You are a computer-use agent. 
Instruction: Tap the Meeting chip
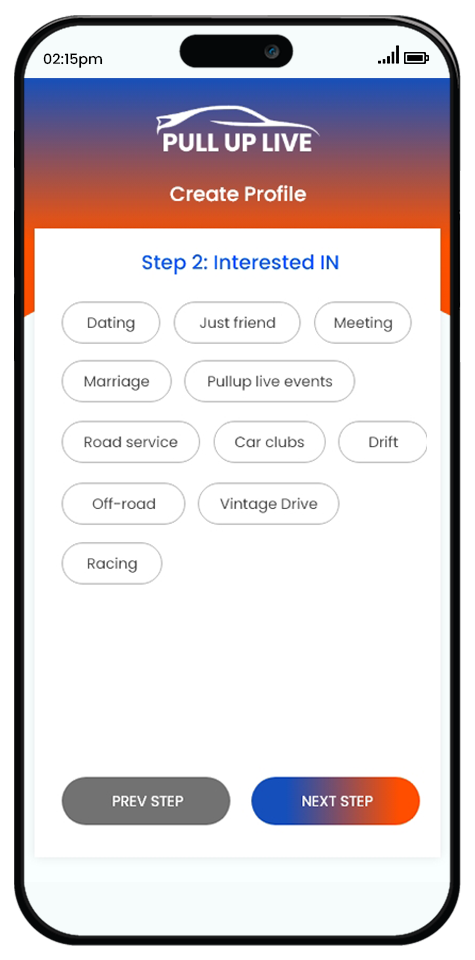point(363,323)
